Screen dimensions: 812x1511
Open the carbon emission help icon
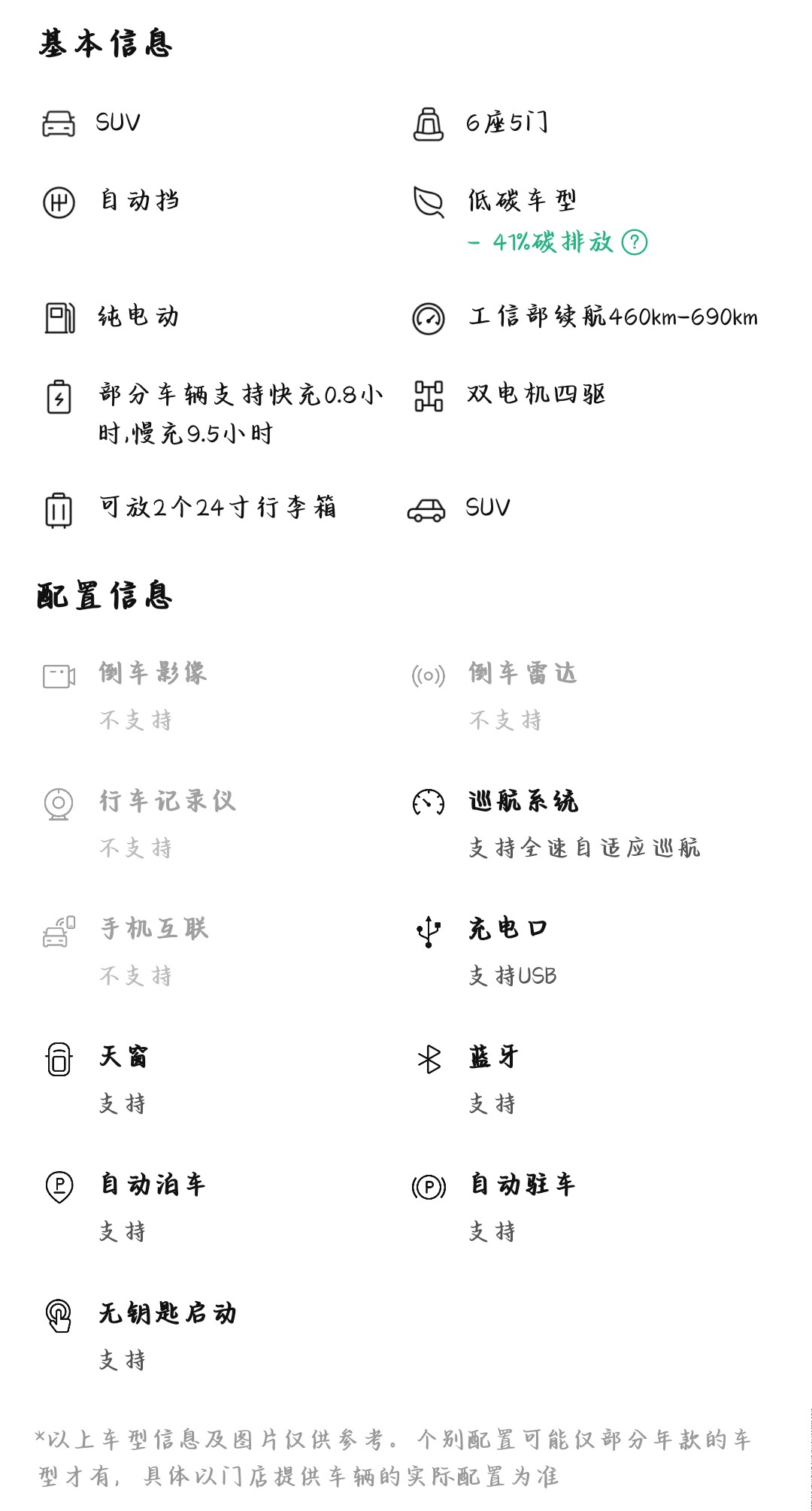(x=635, y=242)
